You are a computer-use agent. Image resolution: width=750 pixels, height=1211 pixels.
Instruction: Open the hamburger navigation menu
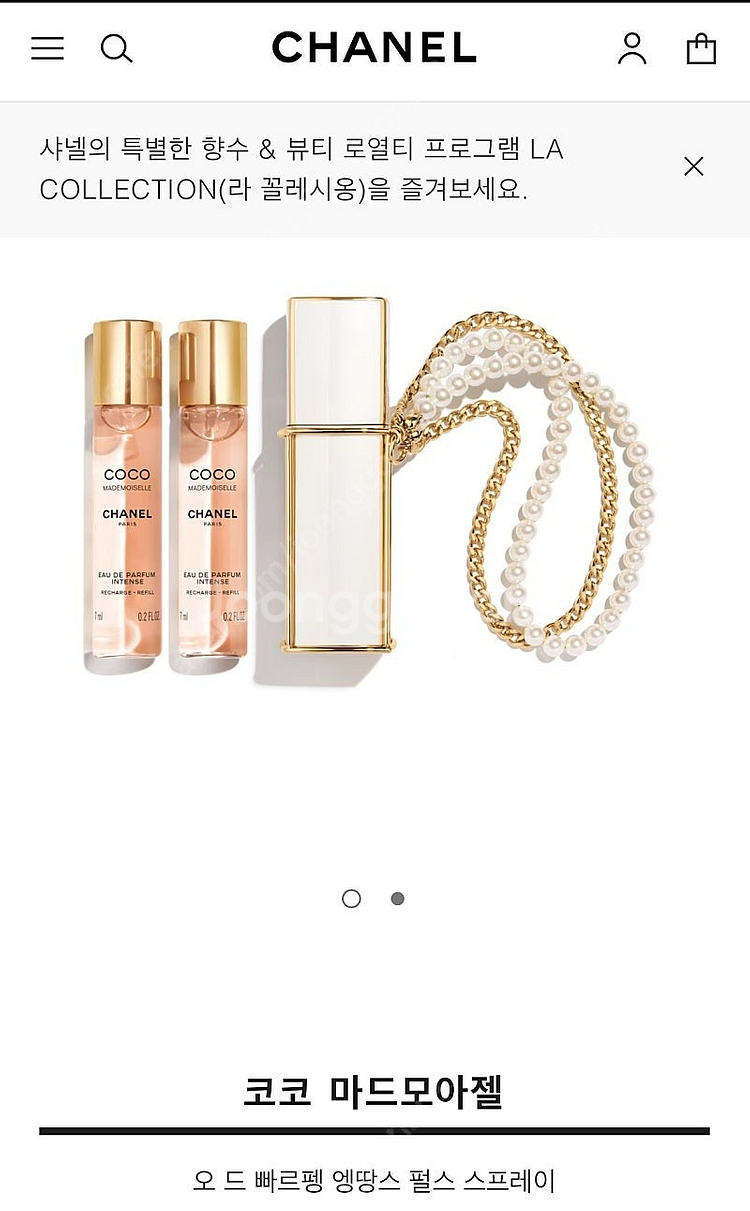tap(47, 48)
